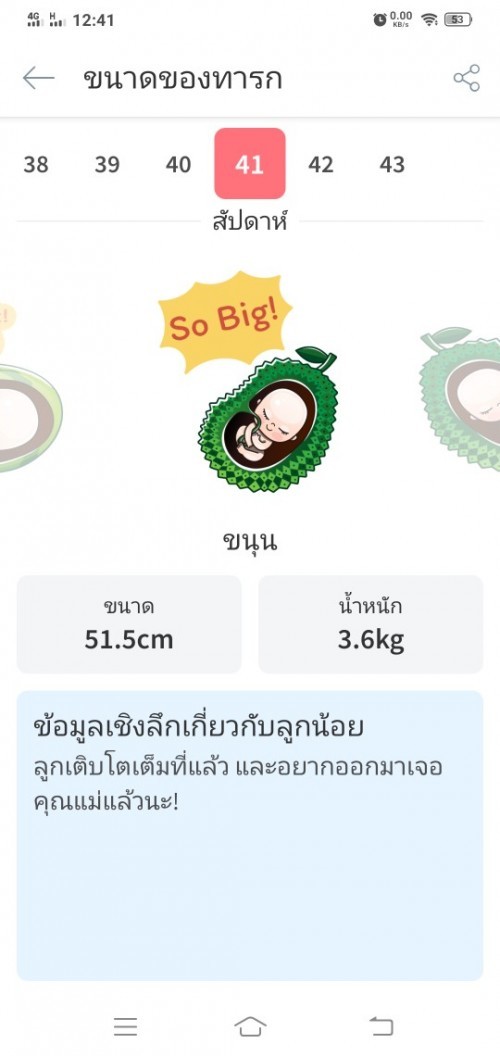Share the baby size page
Viewport: 500px width, 1056px height.
466,78
